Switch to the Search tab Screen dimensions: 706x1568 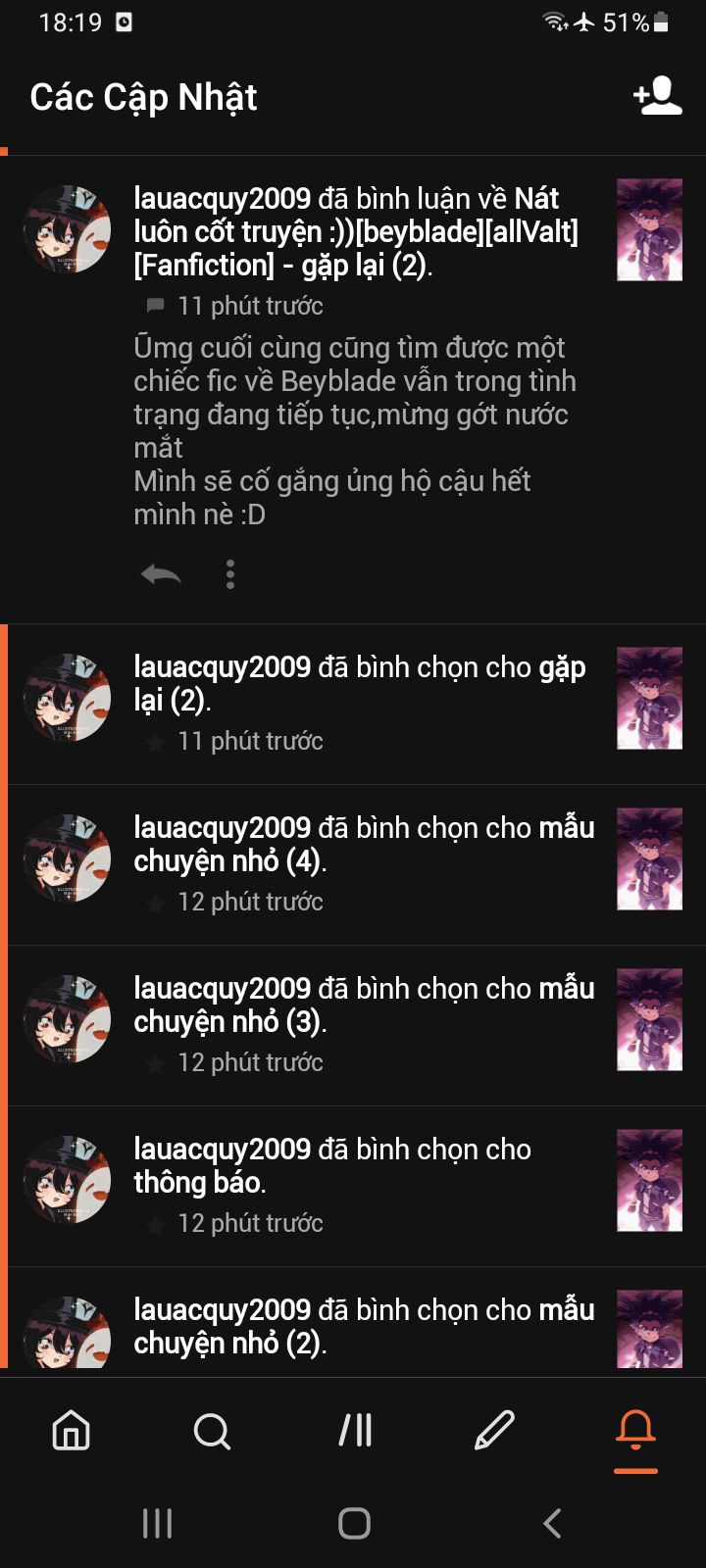pos(212,1431)
